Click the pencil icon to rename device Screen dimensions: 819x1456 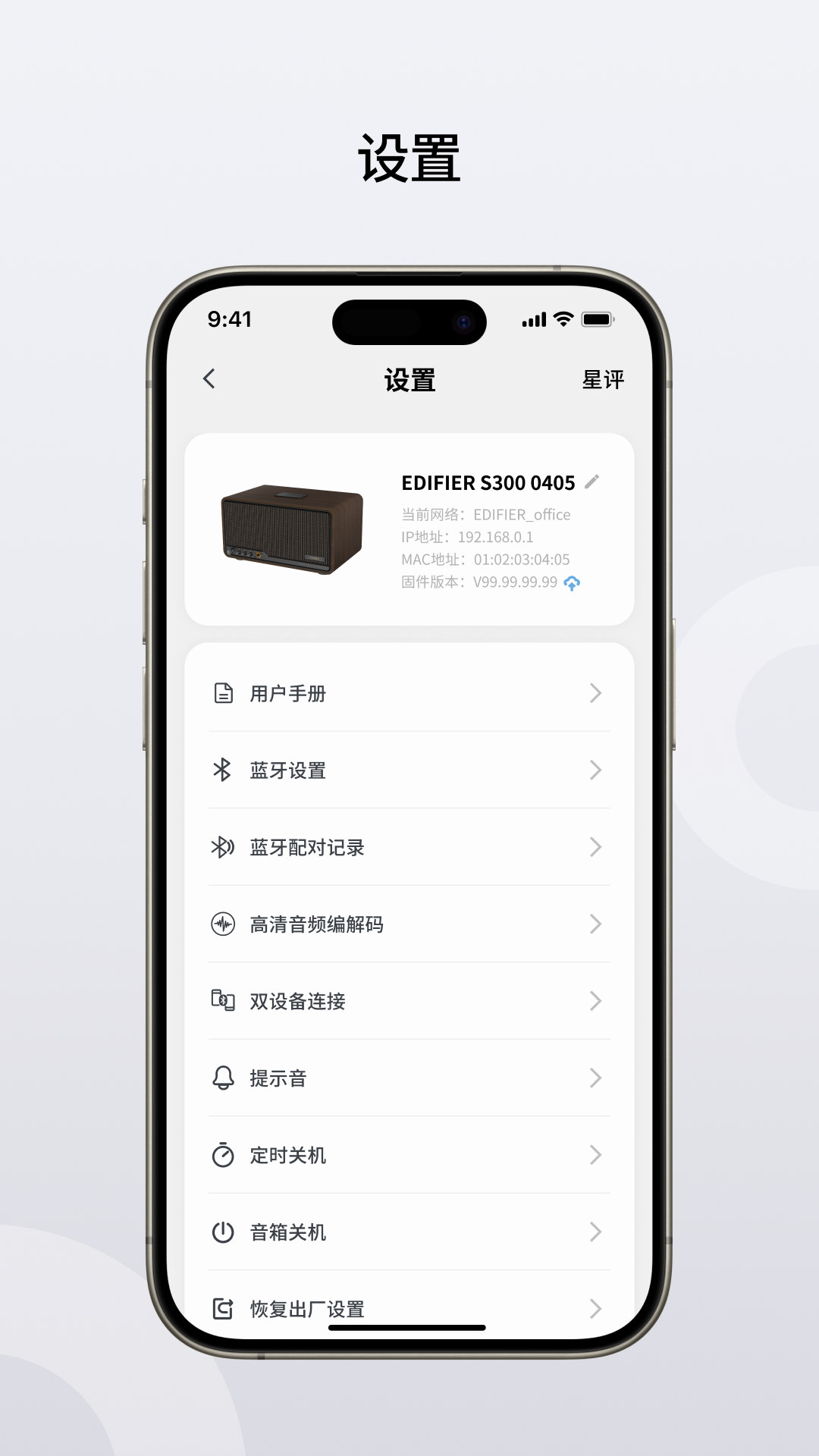(x=595, y=482)
